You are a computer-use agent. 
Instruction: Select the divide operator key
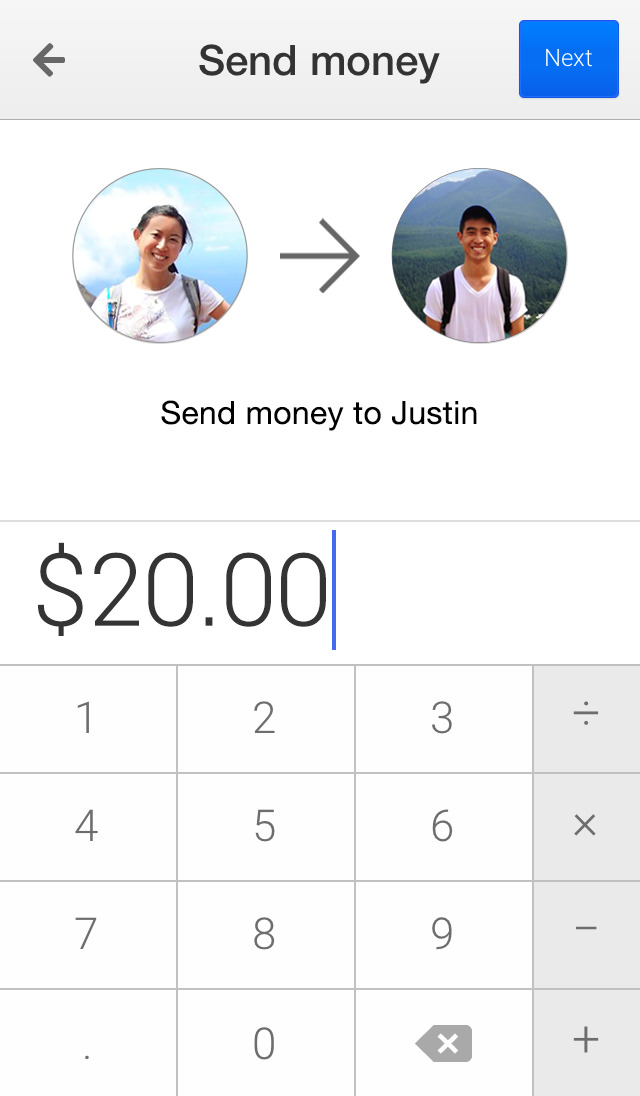[587, 718]
